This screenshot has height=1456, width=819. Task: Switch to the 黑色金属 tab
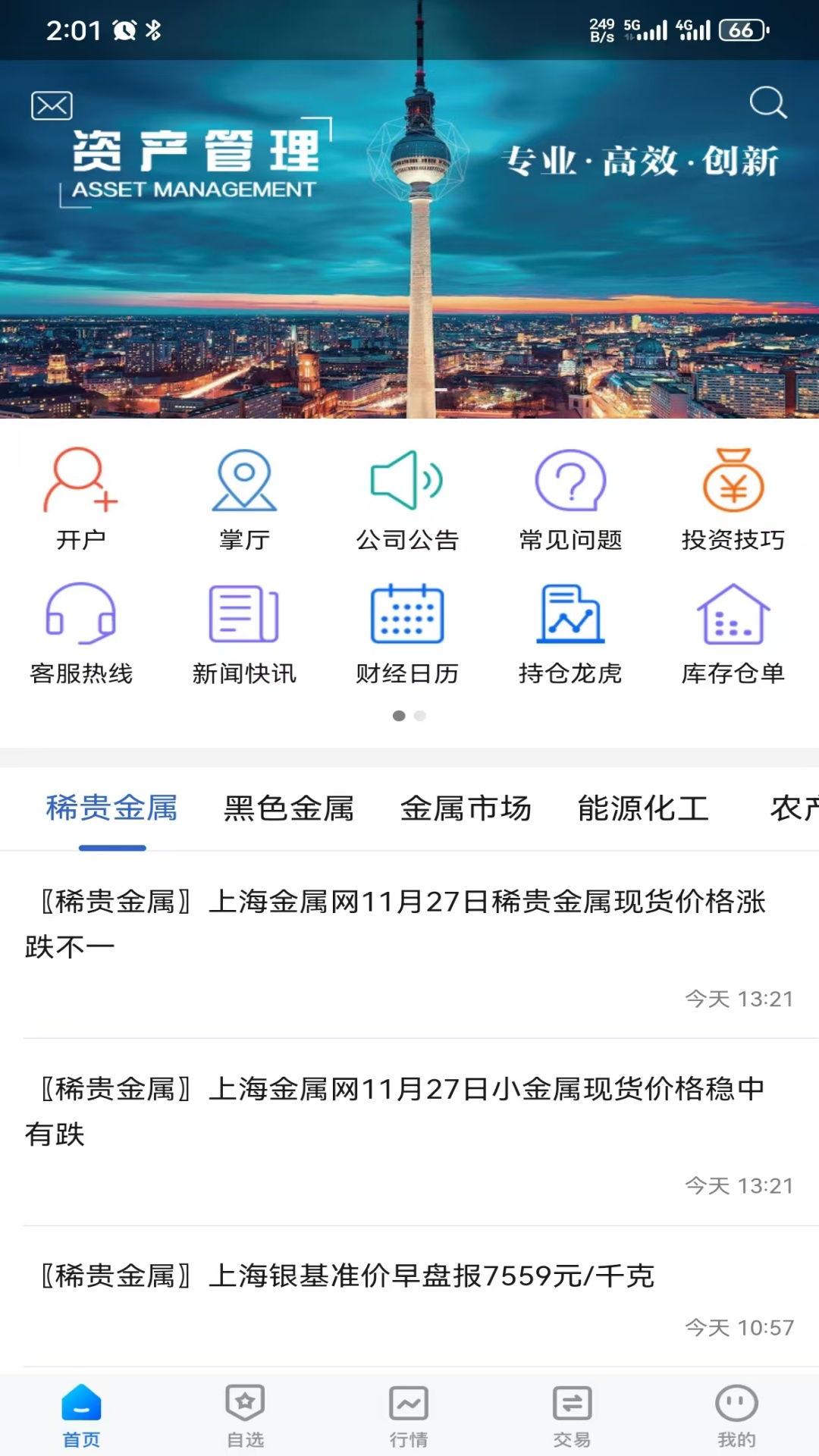point(290,808)
